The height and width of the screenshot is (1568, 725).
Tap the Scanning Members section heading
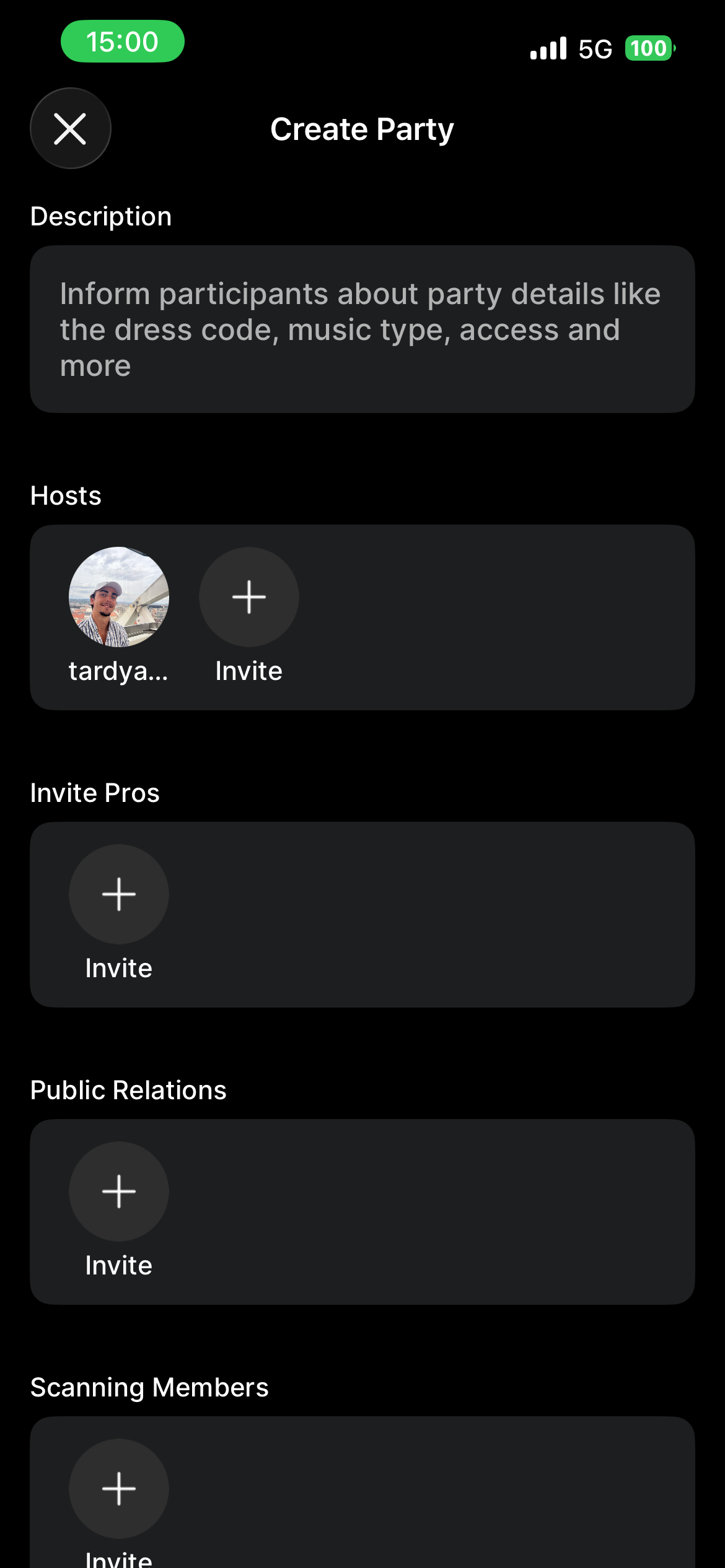[x=149, y=1387]
